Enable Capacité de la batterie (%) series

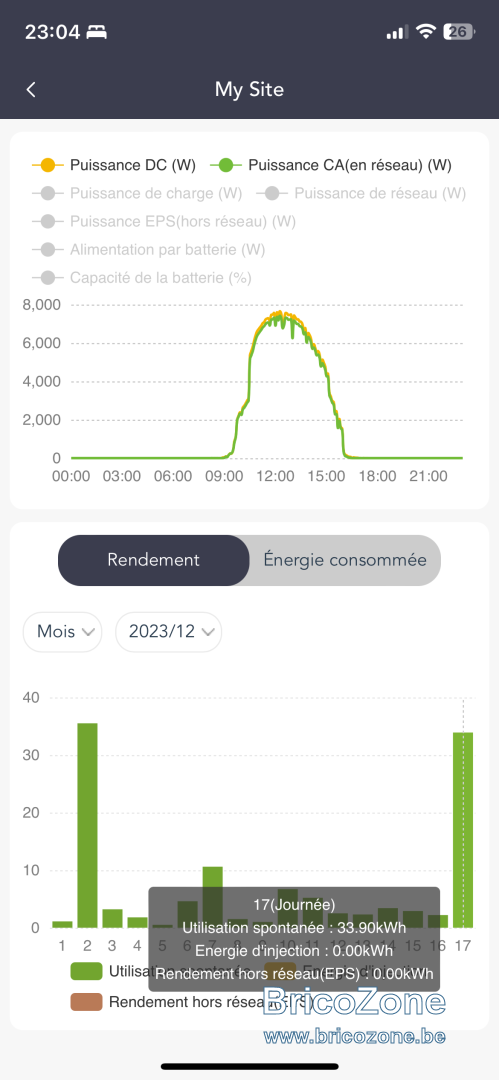point(142,278)
